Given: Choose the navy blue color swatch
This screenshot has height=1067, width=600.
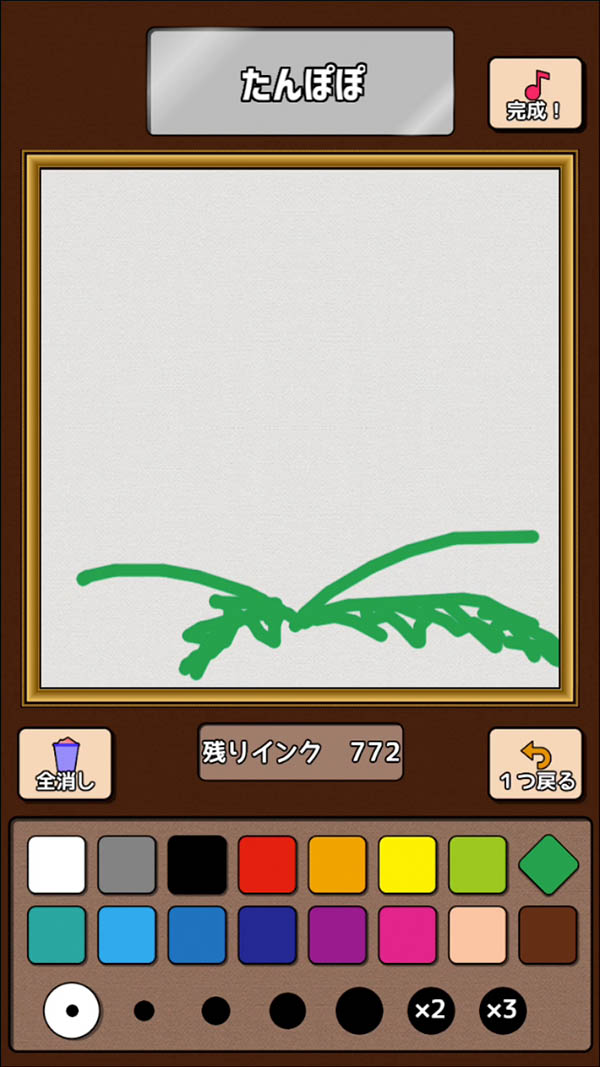Looking at the screenshot, I should pos(267,935).
